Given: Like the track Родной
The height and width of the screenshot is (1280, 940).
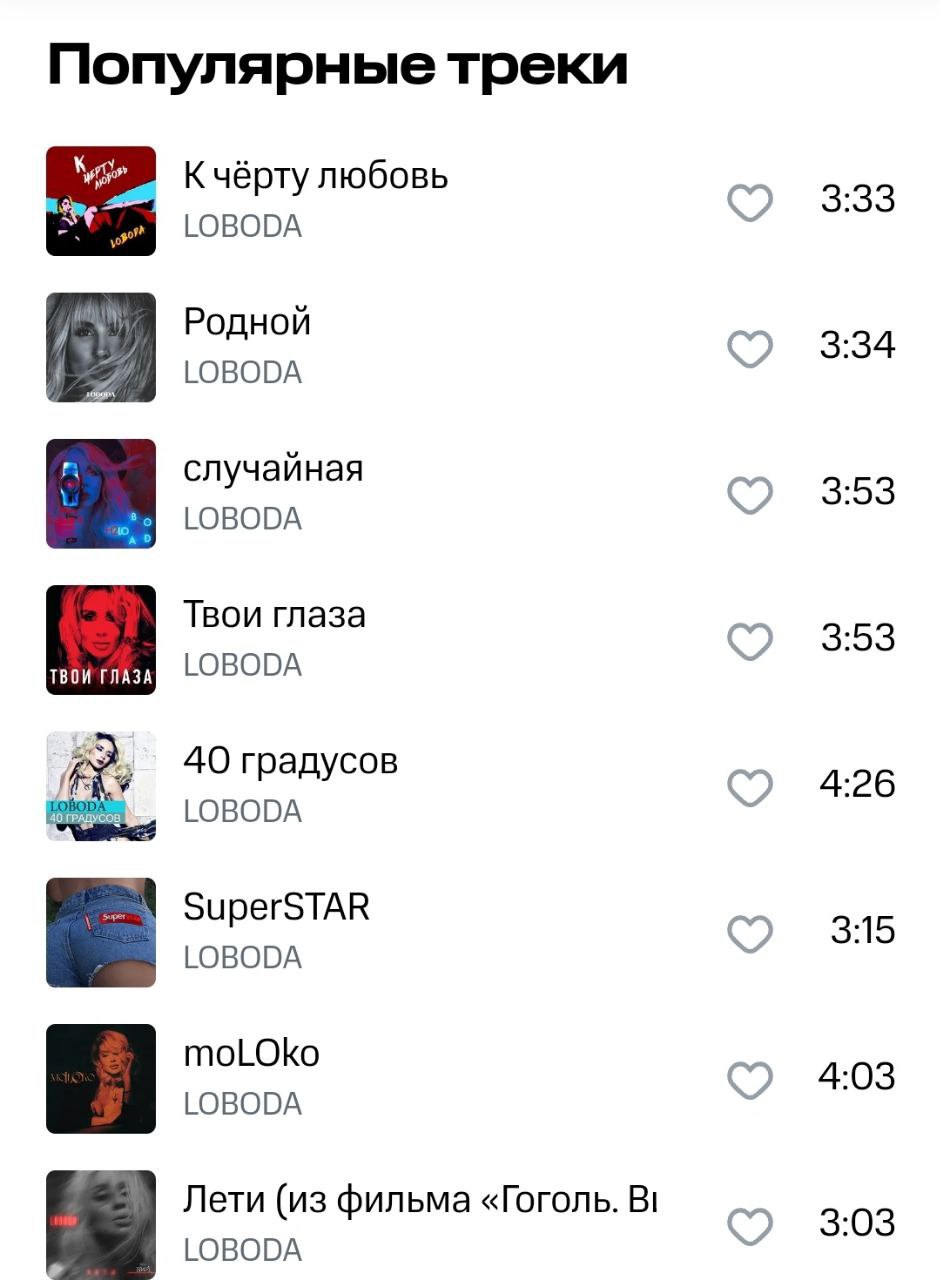Looking at the screenshot, I should coord(749,348).
